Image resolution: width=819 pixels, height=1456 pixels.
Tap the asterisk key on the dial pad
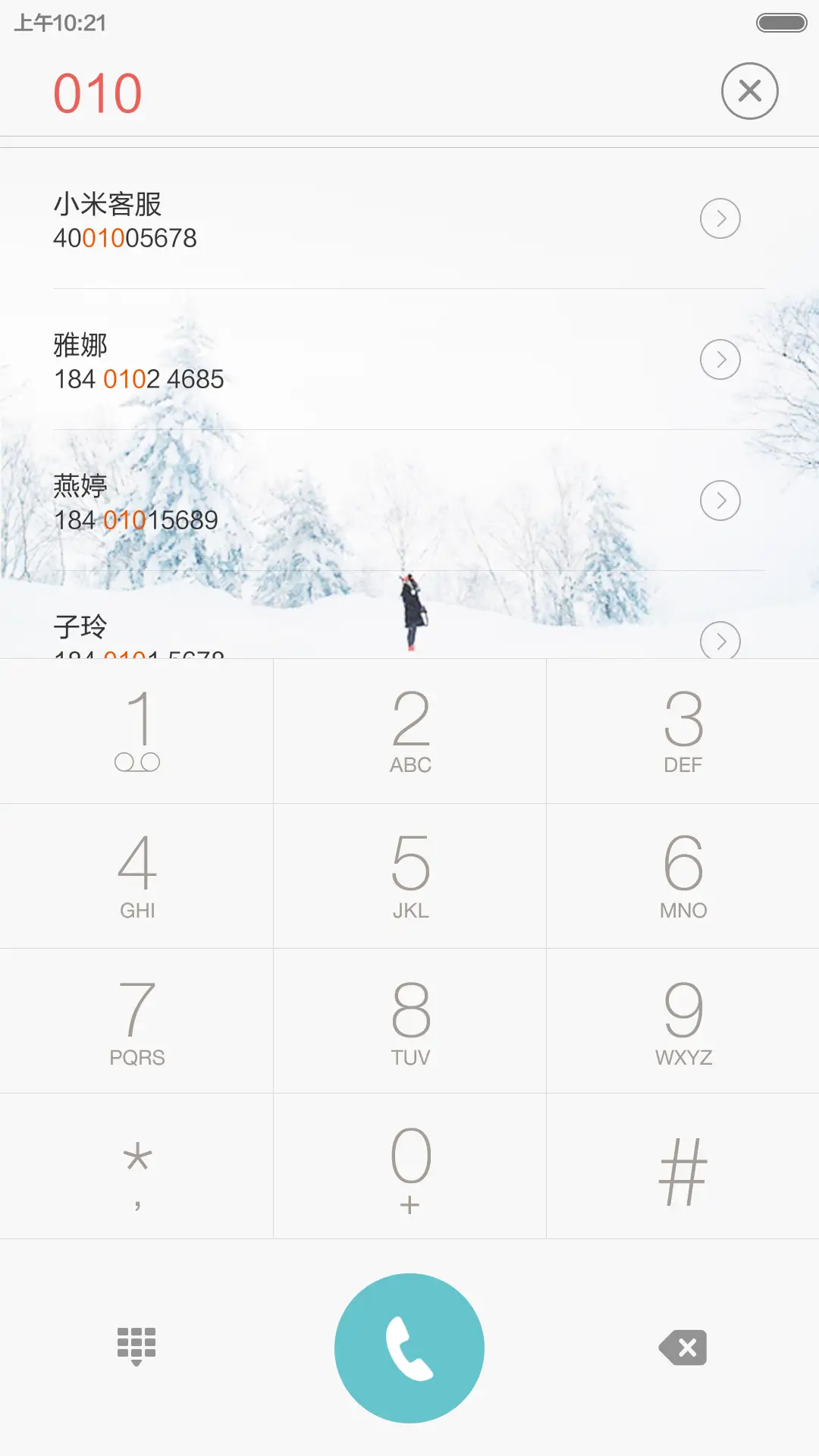pos(136,1168)
